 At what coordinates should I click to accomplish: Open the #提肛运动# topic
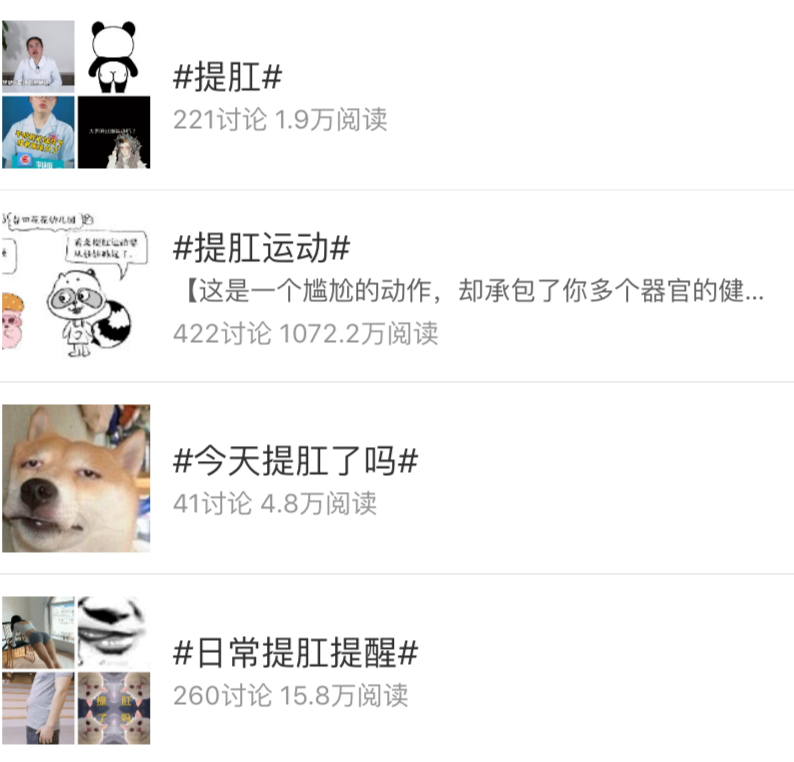tap(262, 247)
